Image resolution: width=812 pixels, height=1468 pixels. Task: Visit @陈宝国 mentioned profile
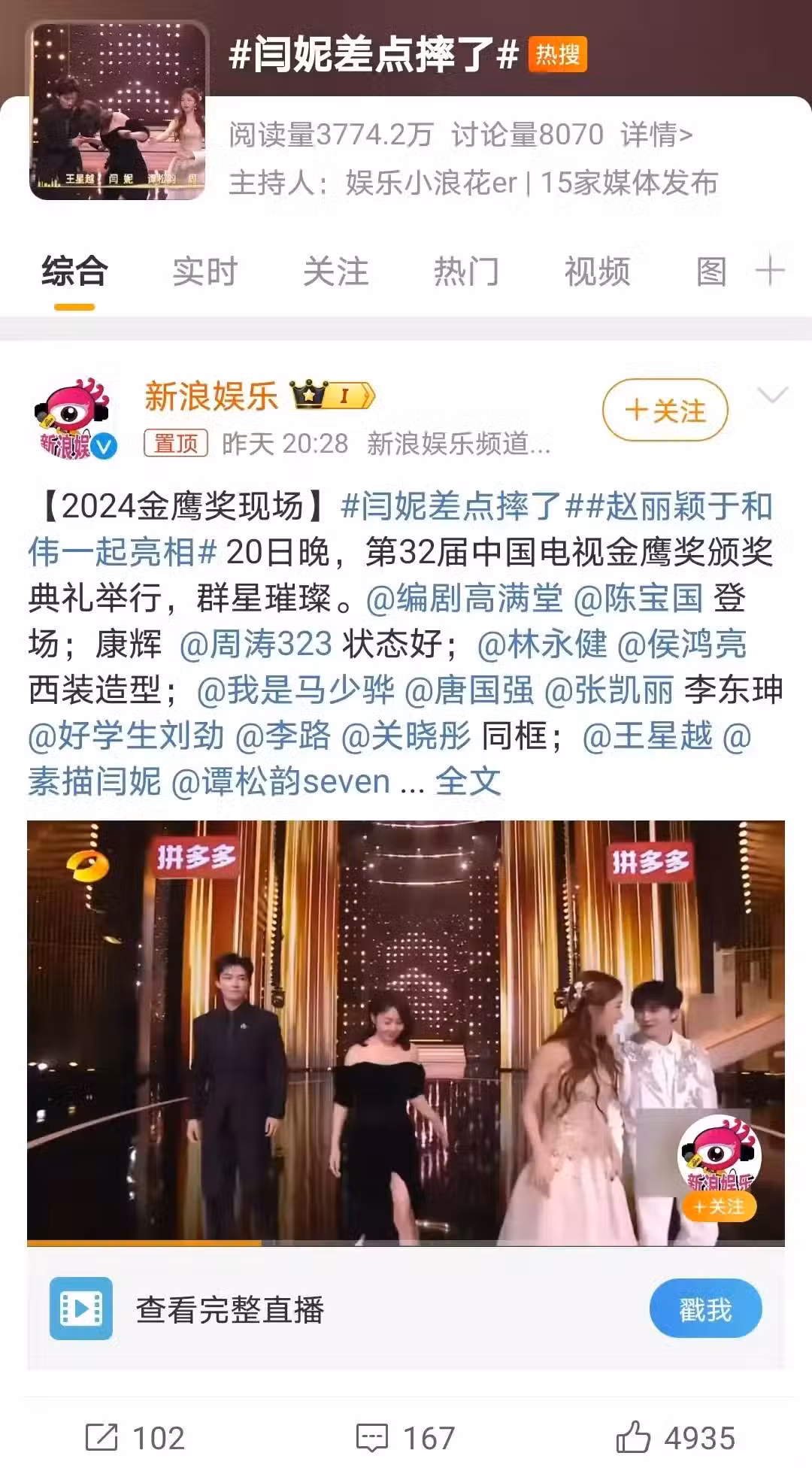[638, 599]
